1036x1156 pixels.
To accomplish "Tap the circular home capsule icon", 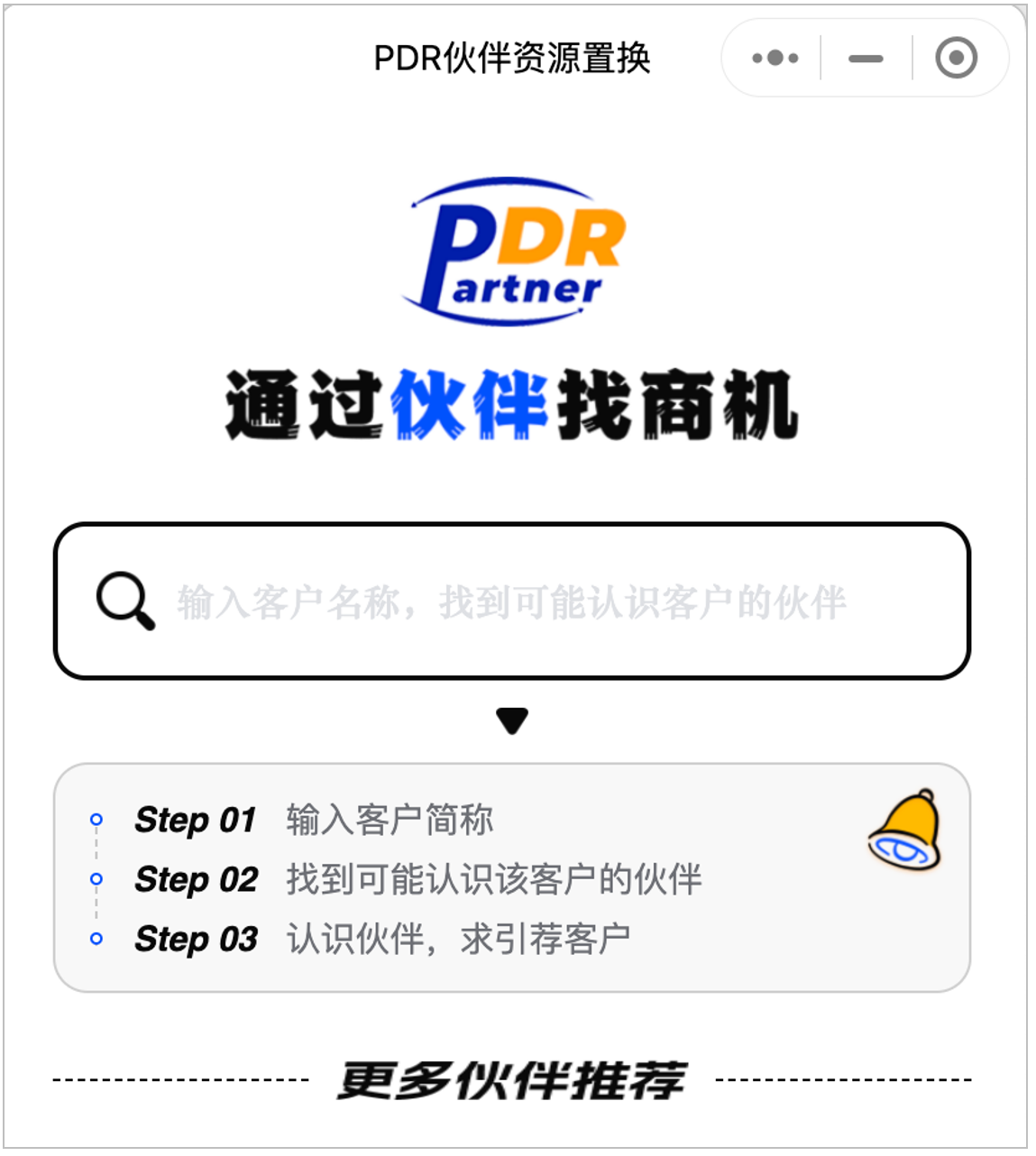I will point(956,58).
